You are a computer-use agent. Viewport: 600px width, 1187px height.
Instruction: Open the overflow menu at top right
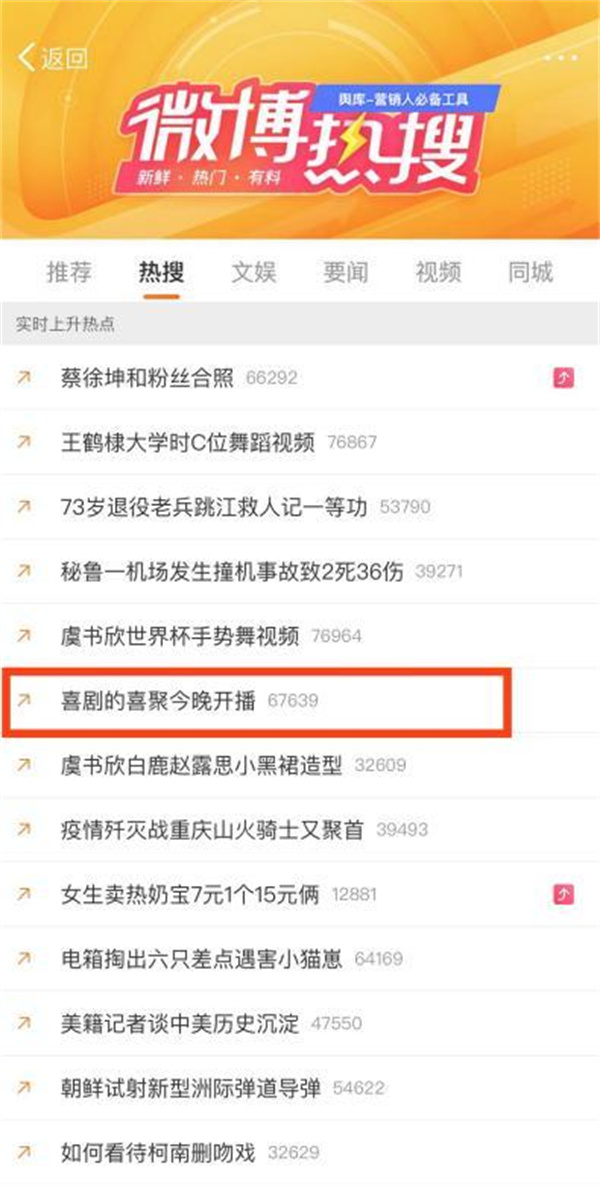561,58
